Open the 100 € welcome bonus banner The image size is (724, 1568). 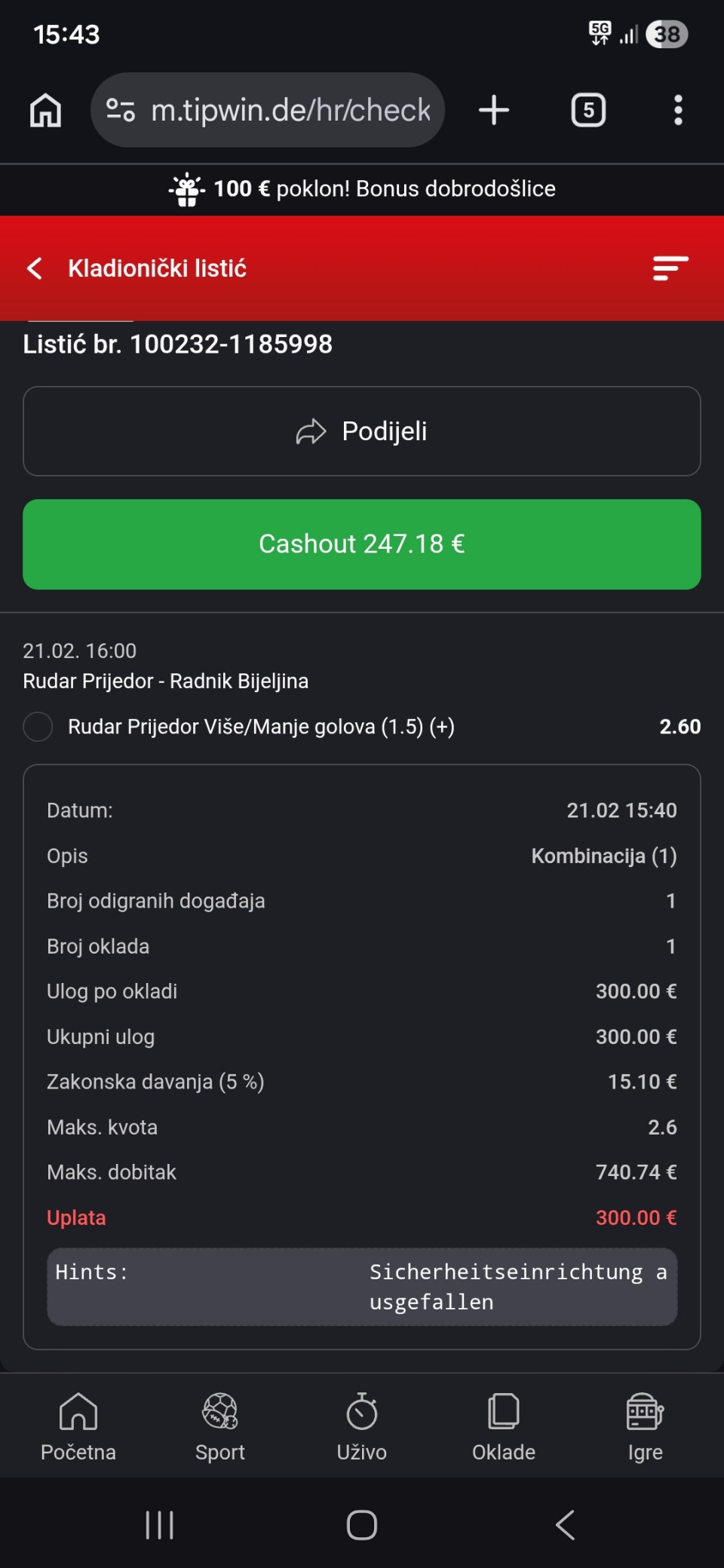click(x=362, y=188)
